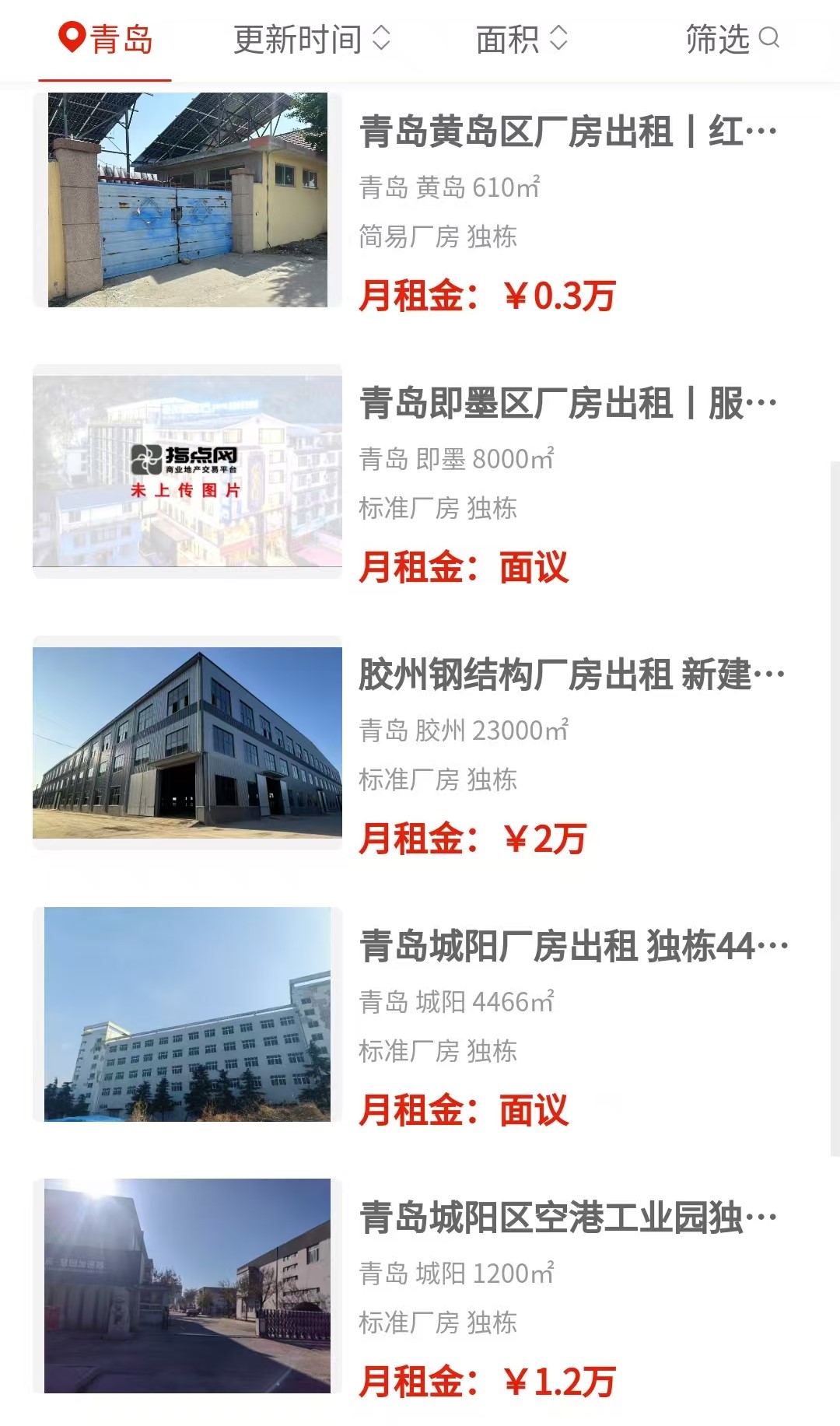Image resolution: width=840 pixels, height=1426 pixels.
Task: View the 青岛城阳厂房出租 4466㎡ listing
Action: point(573,947)
